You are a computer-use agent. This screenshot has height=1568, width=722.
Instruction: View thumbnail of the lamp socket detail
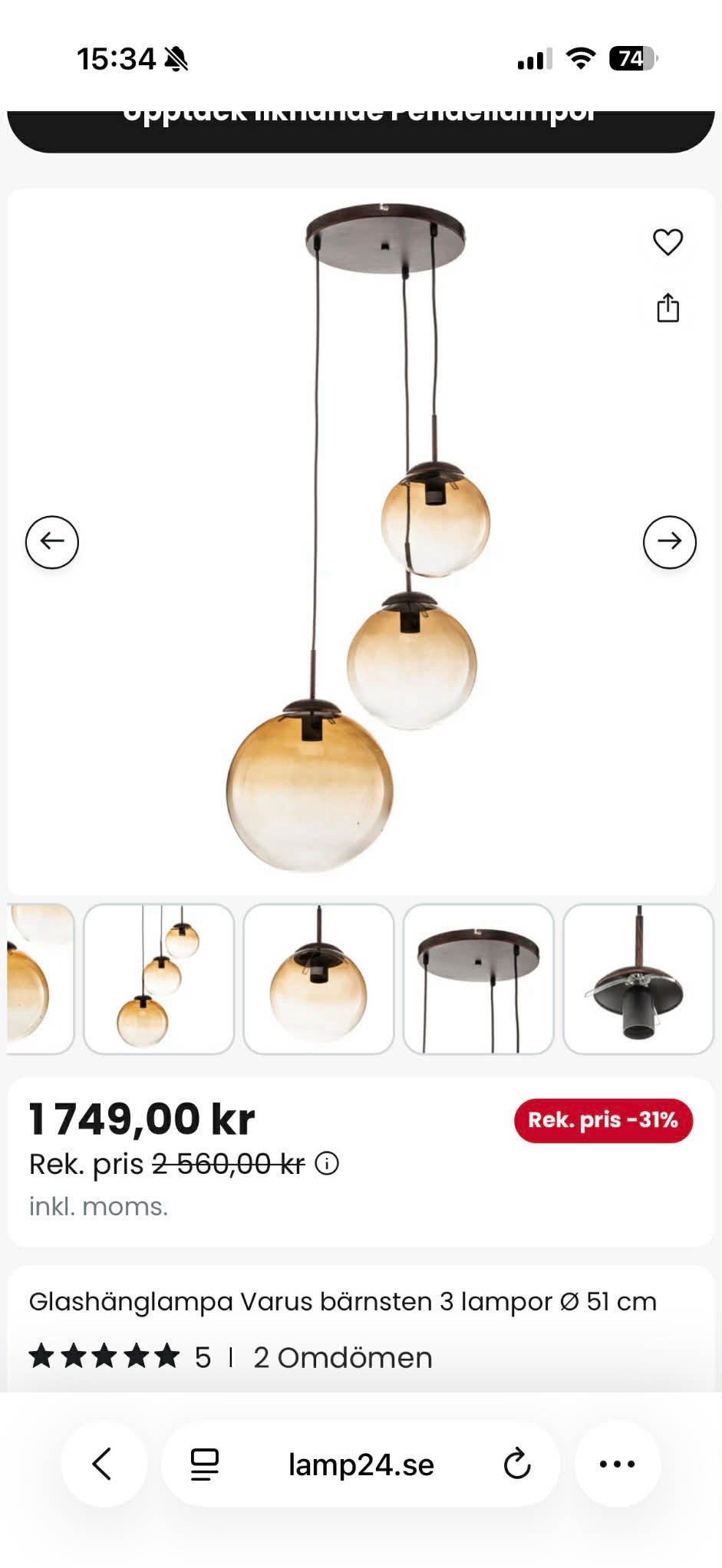tap(638, 979)
